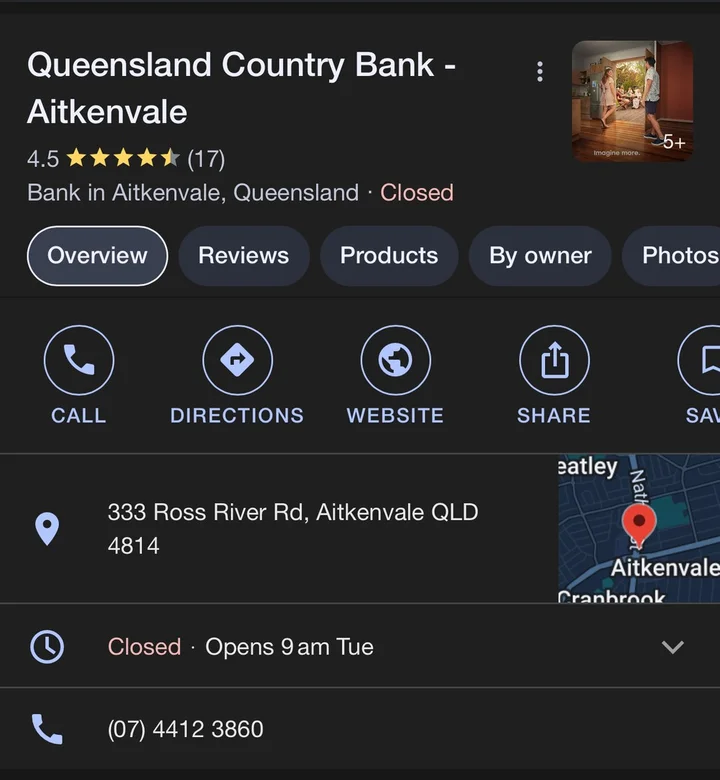Open the bank's photo gallery thumbnail
This screenshot has height=780, width=720.
pyautogui.click(x=632, y=101)
